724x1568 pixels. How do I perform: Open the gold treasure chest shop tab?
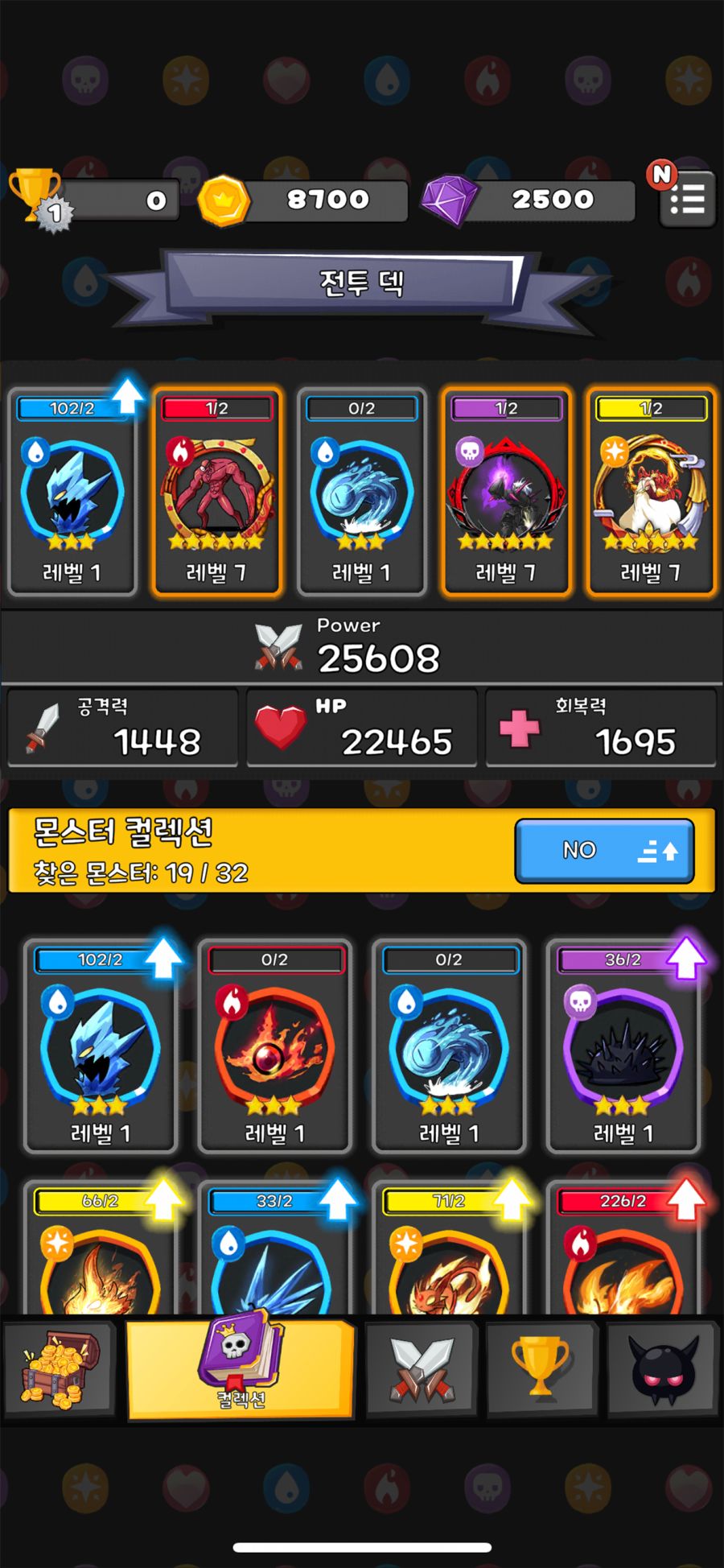point(60,1368)
